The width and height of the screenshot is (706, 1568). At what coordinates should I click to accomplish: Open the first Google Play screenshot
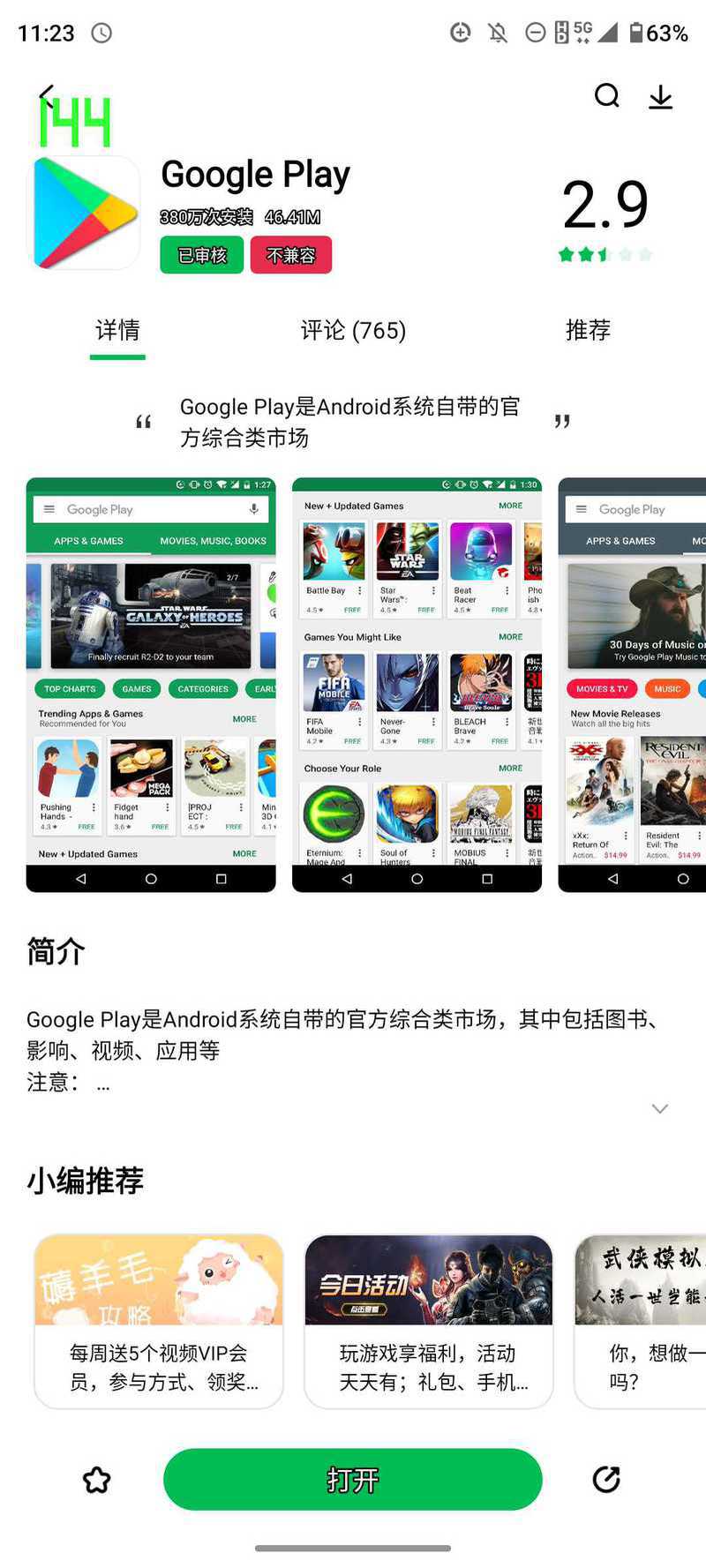pyautogui.click(x=151, y=685)
